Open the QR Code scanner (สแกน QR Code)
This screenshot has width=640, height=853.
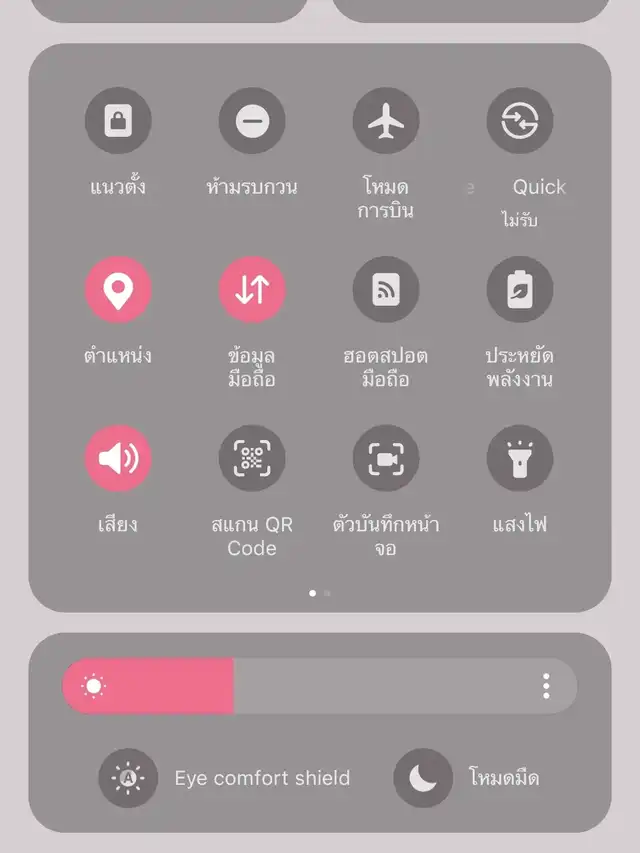pyautogui.click(x=252, y=458)
